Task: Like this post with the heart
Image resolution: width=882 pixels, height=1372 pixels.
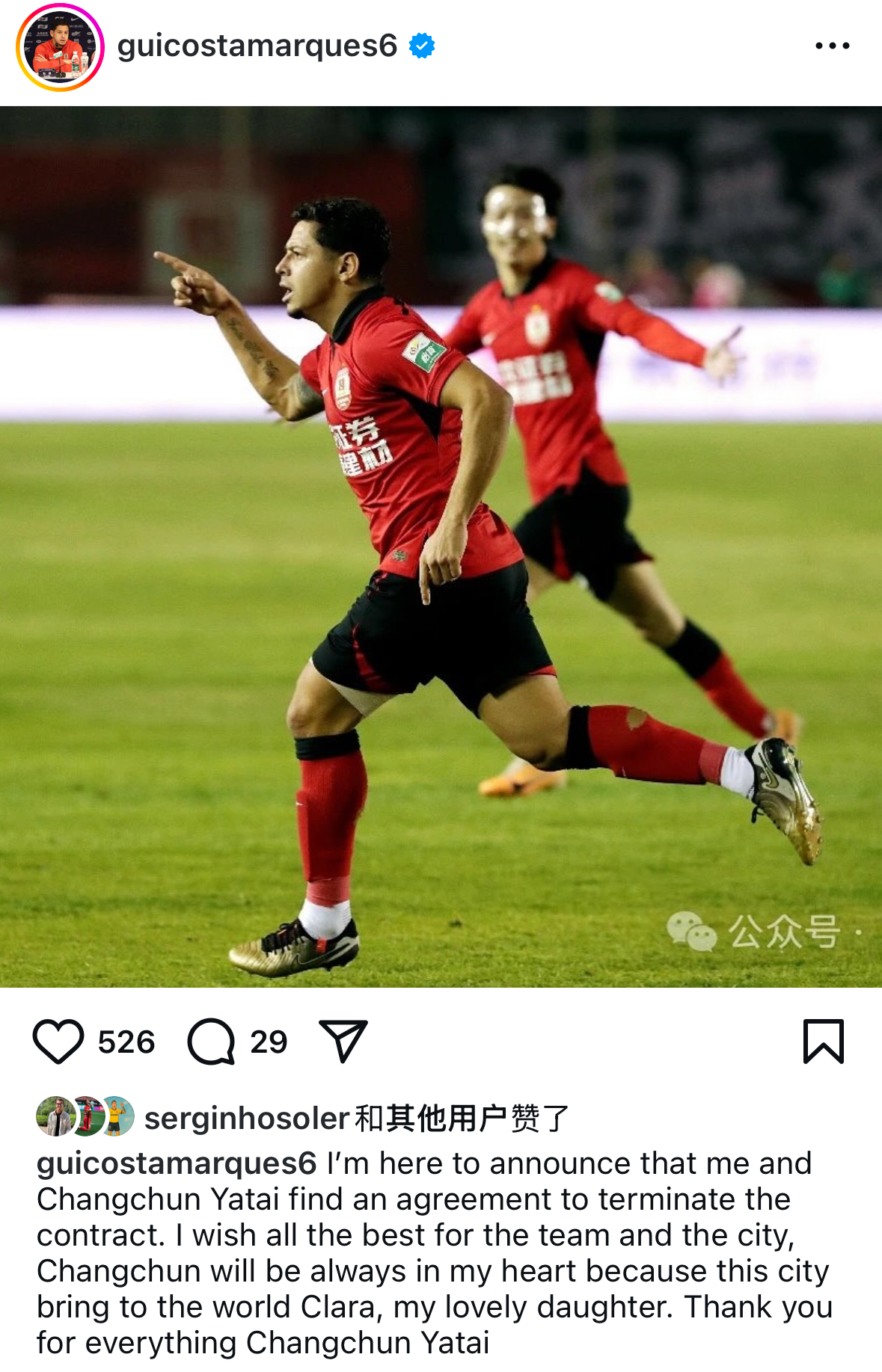Action: [x=58, y=1041]
